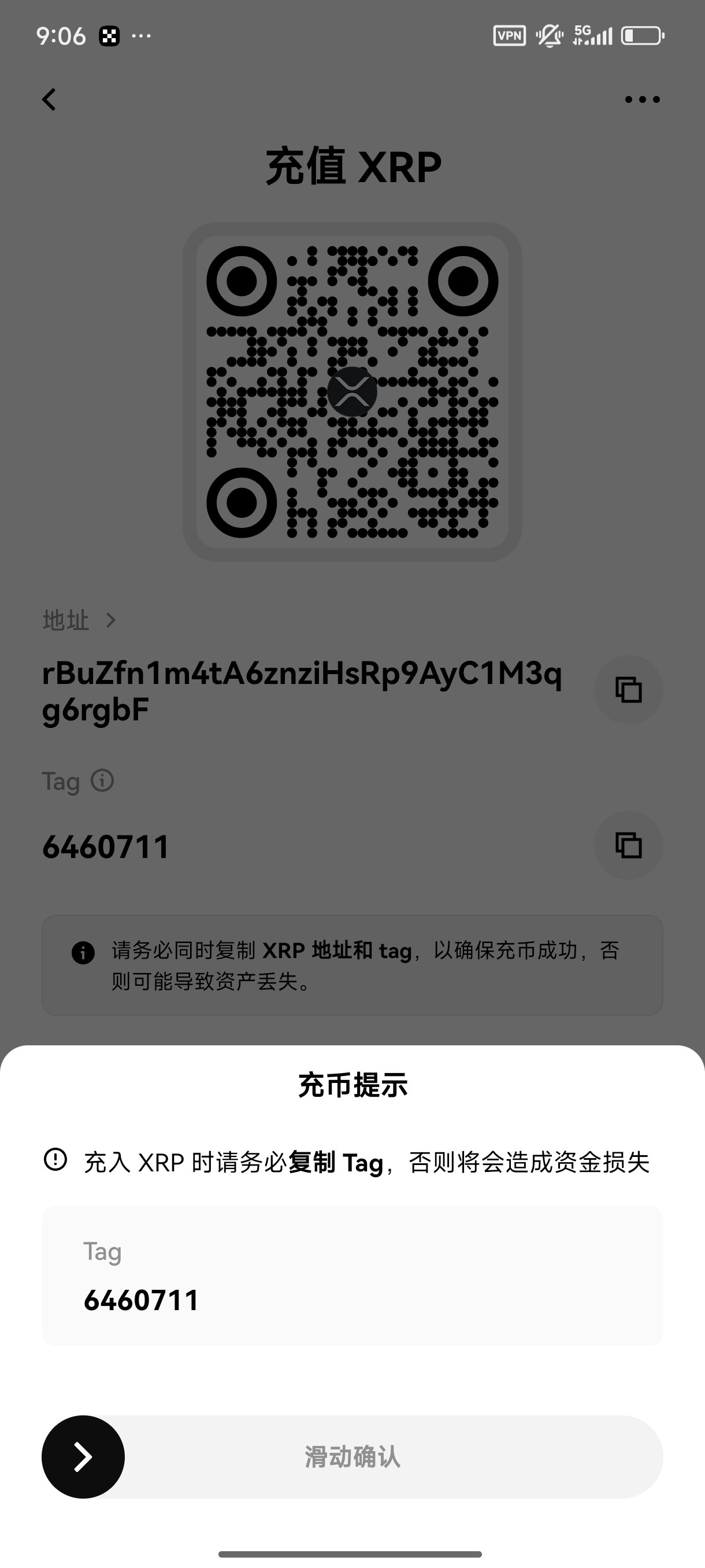705x1568 pixels.
Task: Select the 充值 XRP page title
Action: coord(352,165)
